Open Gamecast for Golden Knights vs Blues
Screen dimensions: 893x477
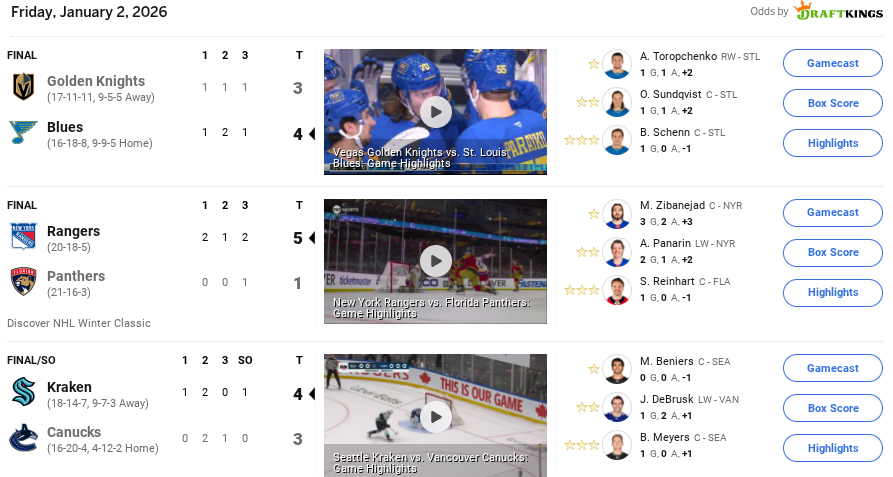(x=832, y=63)
